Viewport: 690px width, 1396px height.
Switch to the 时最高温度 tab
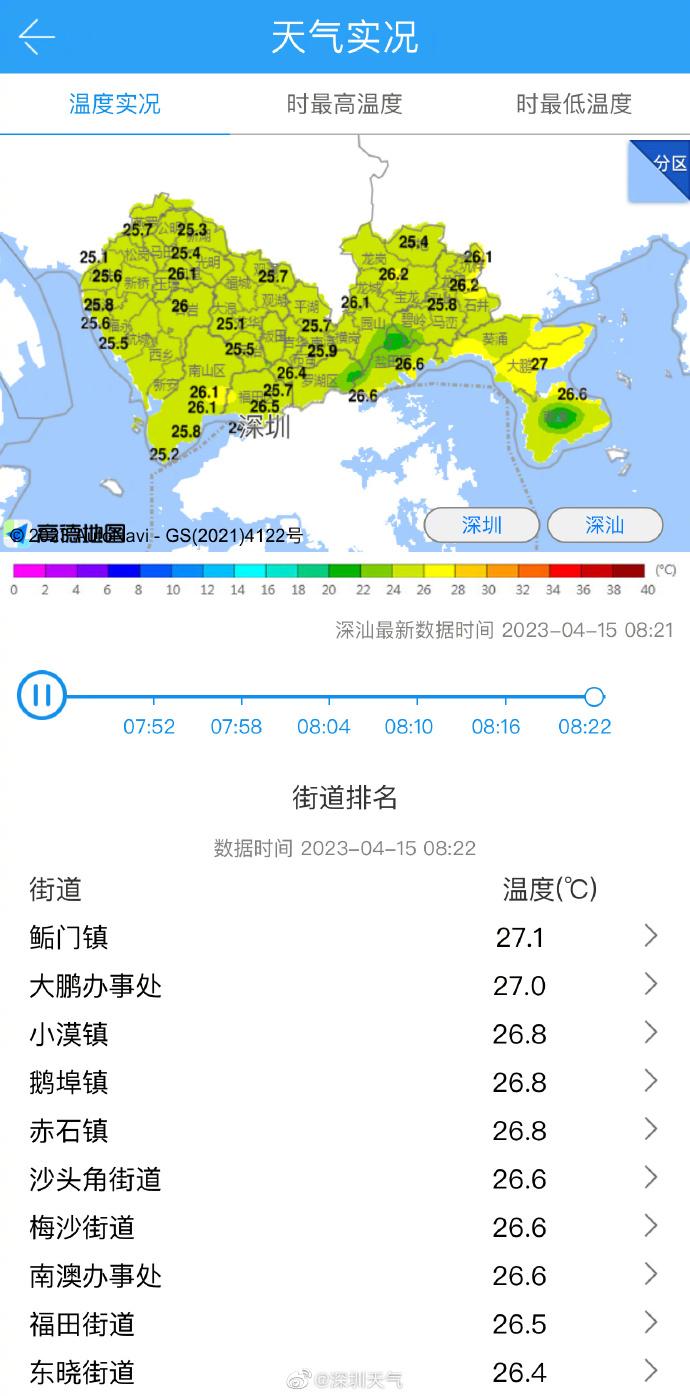pos(344,103)
